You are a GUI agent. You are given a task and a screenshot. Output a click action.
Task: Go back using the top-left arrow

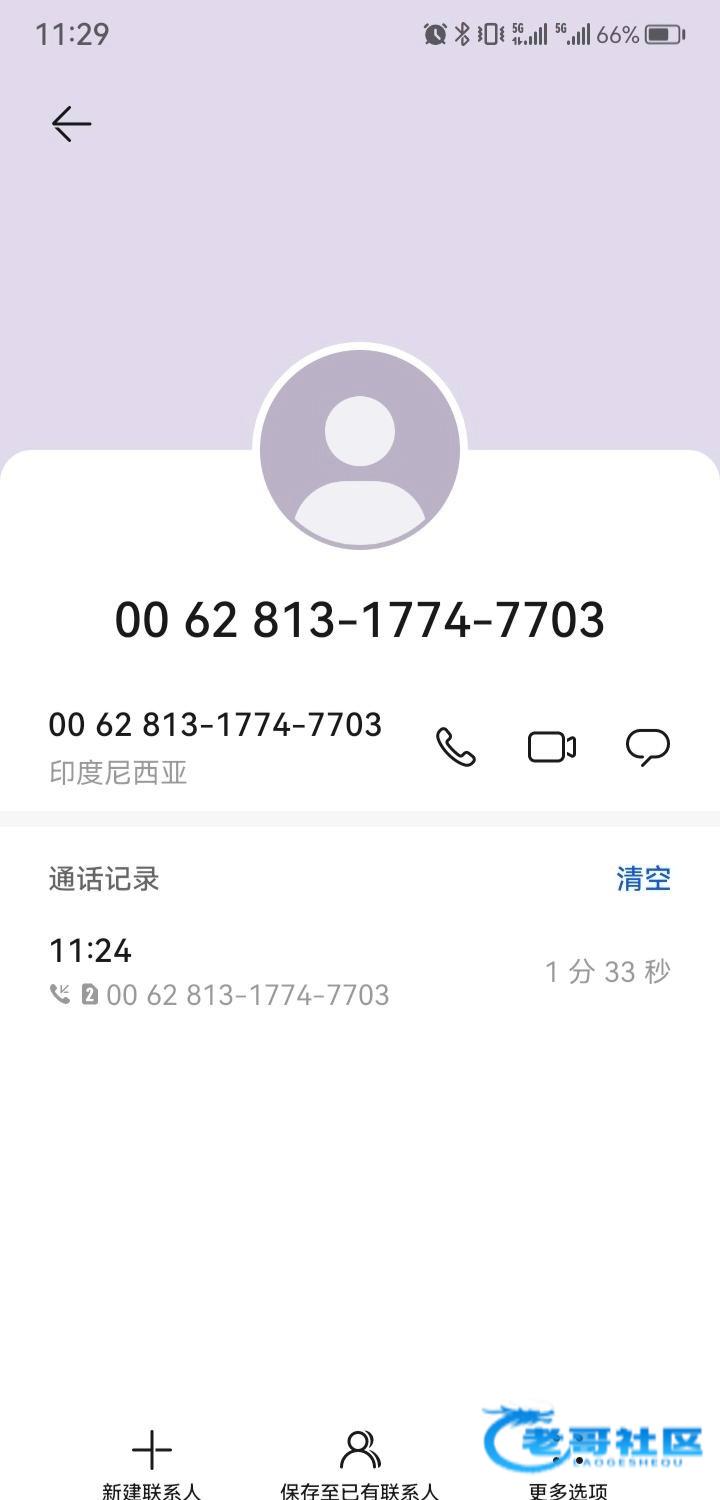point(71,124)
